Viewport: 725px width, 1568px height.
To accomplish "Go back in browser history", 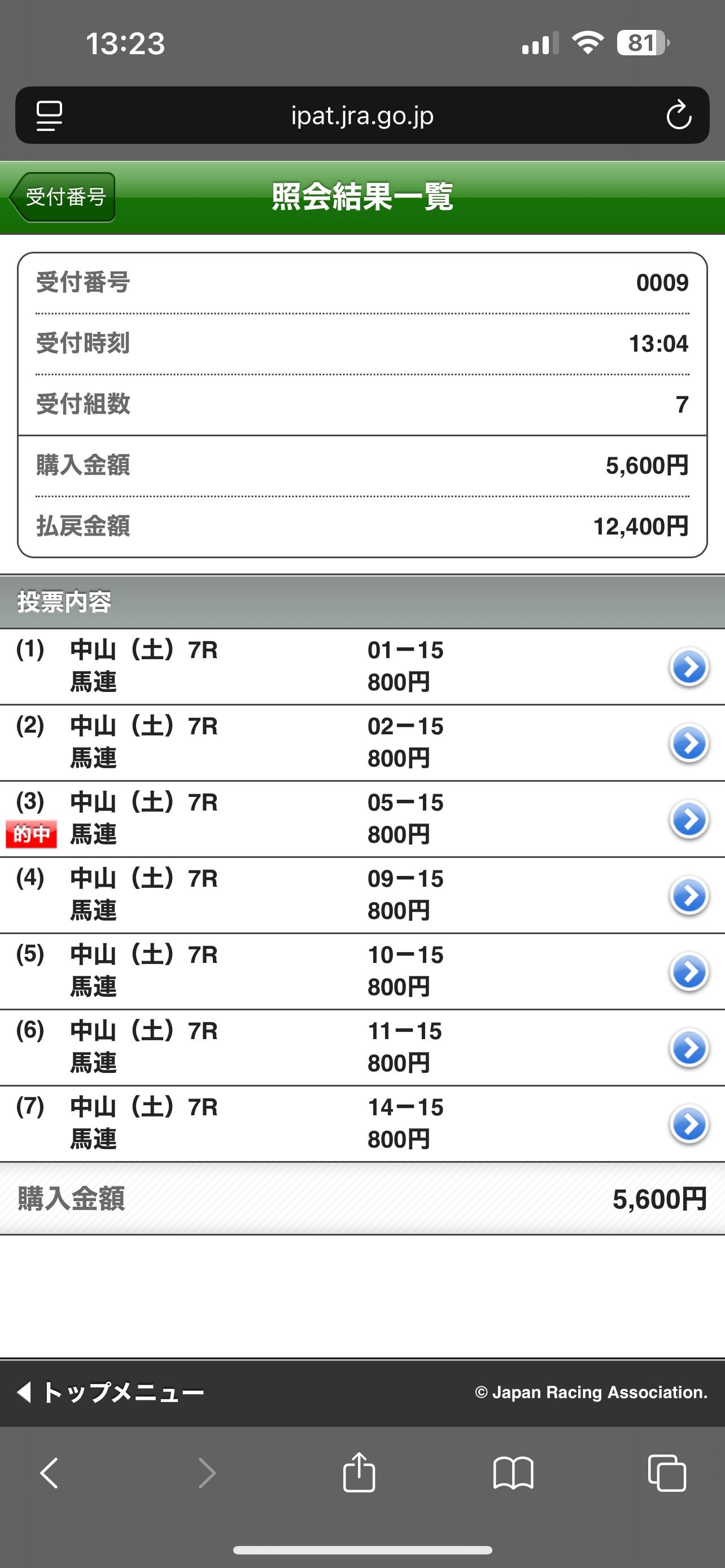I will coord(50,1474).
